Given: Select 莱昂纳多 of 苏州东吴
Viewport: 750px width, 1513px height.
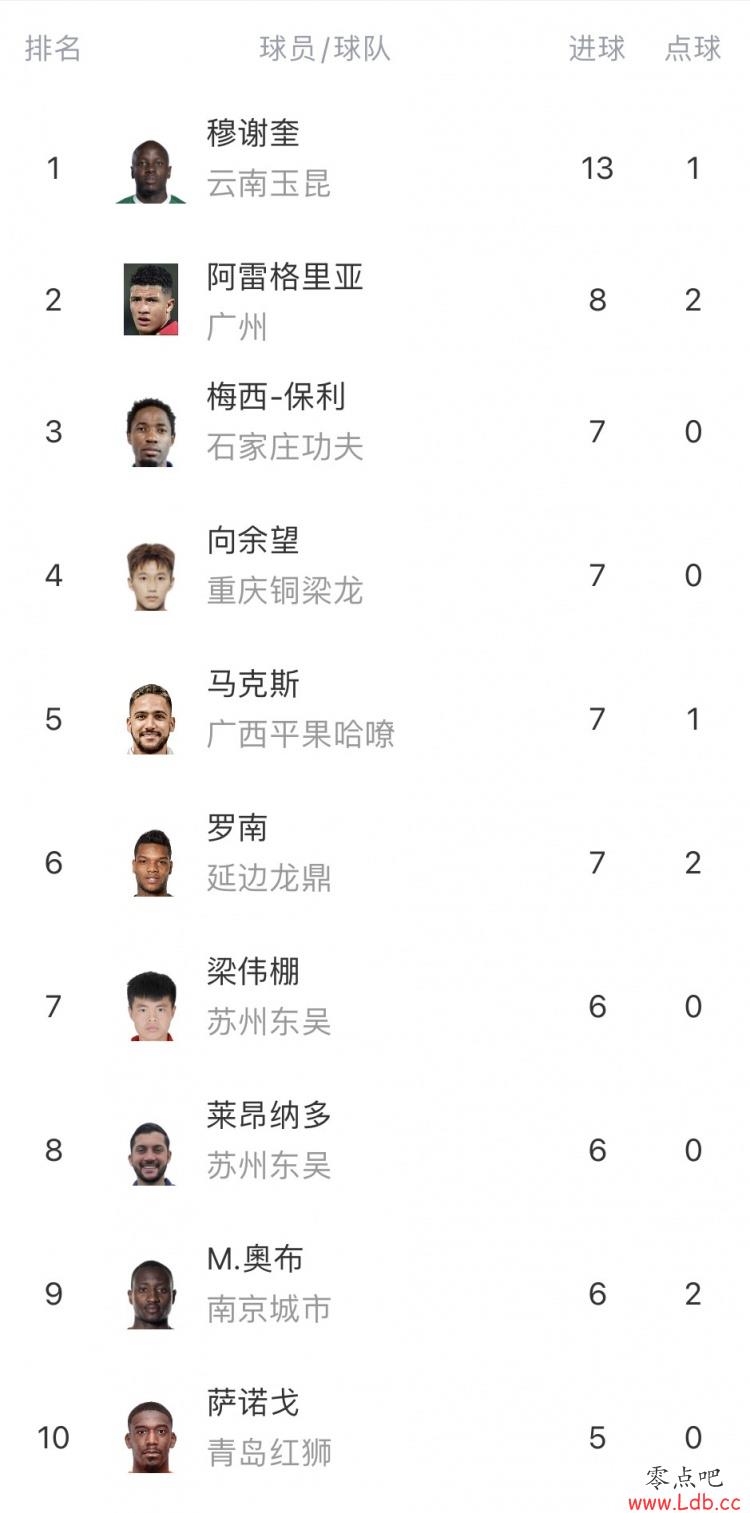Looking at the screenshot, I should click(x=375, y=1150).
